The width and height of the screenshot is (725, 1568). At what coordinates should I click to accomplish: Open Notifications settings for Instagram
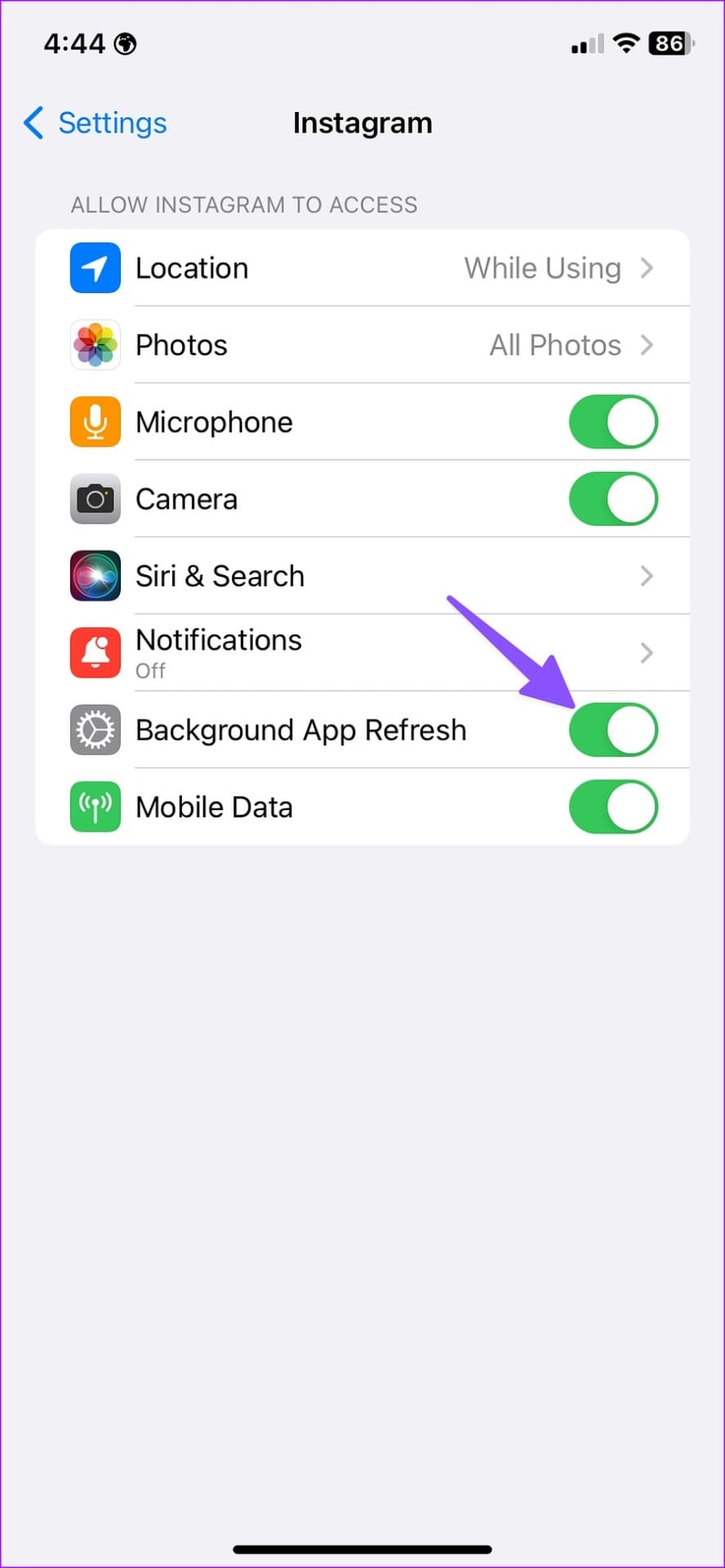tap(362, 653)
